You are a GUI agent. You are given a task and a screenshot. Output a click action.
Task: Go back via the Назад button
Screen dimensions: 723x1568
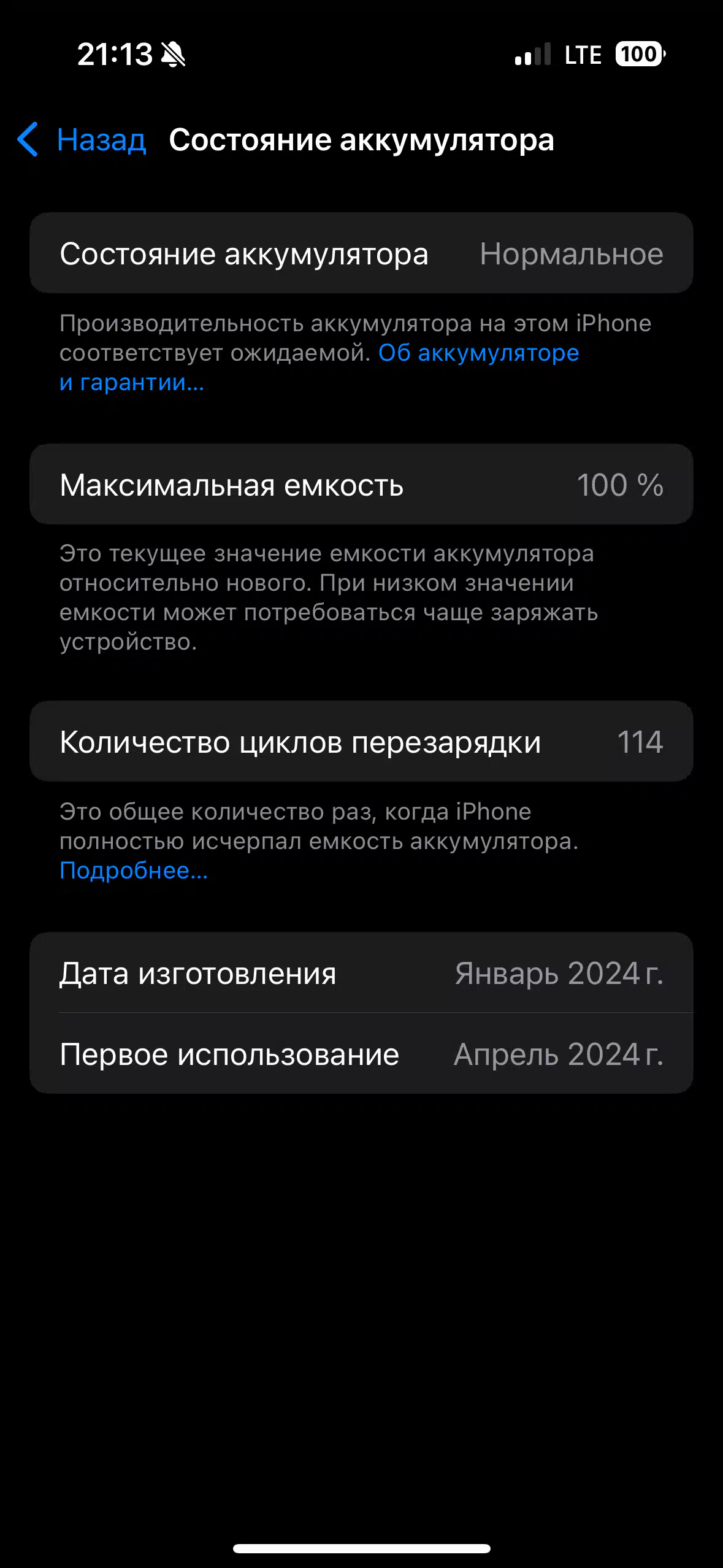[82, 140]
